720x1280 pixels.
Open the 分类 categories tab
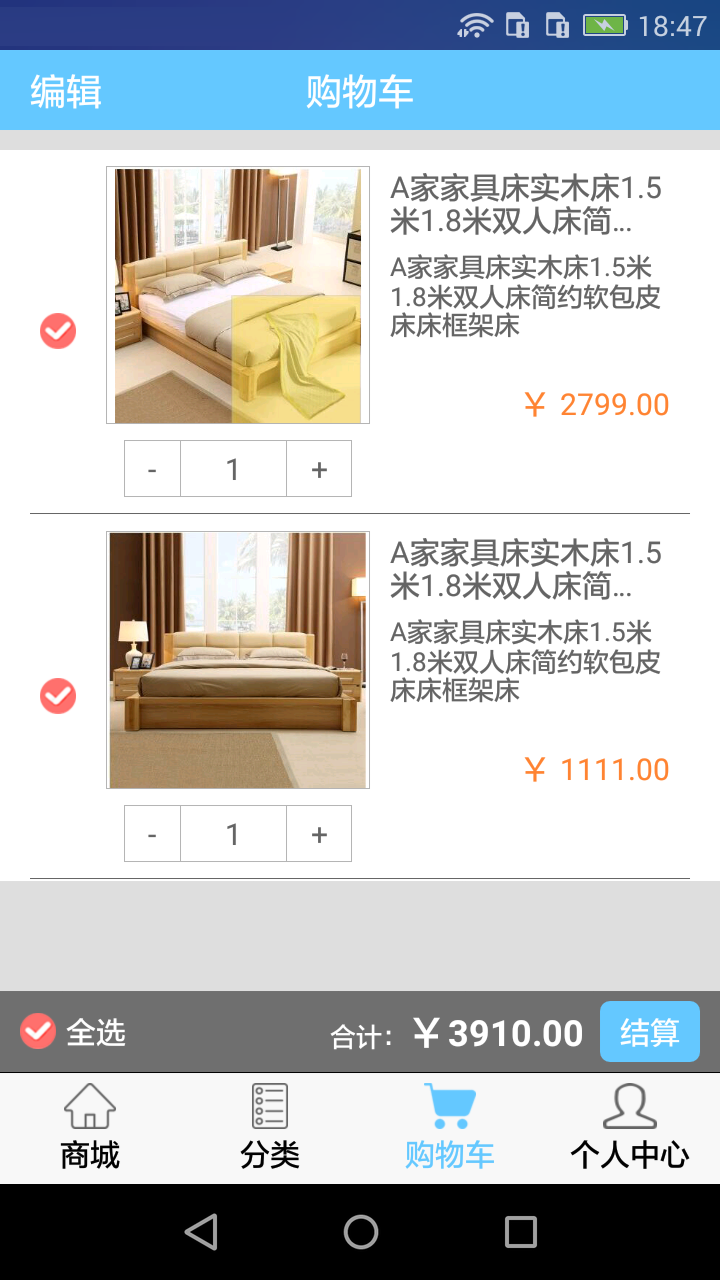(270, 1128)
